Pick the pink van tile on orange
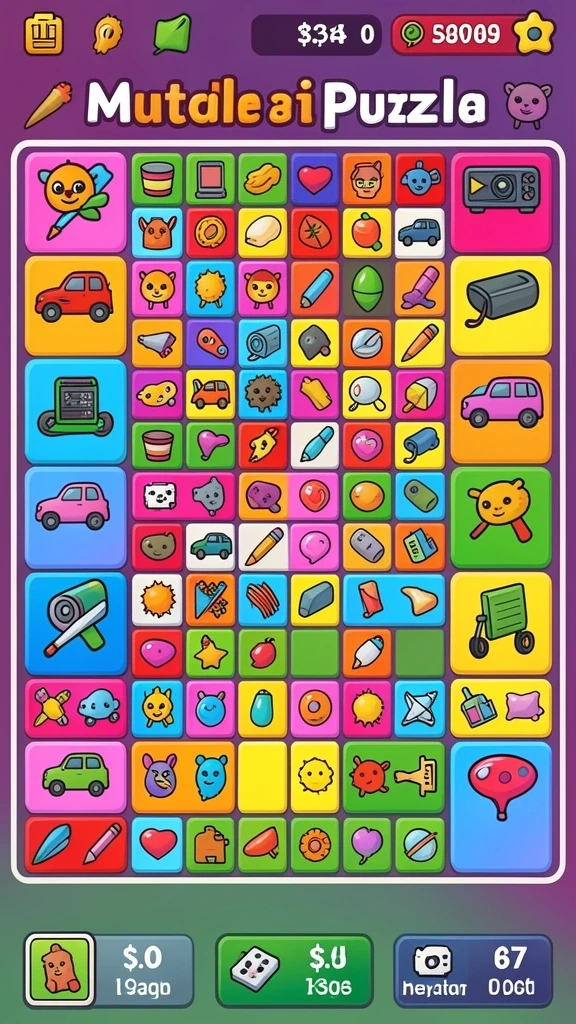 (x=501, y=411)
